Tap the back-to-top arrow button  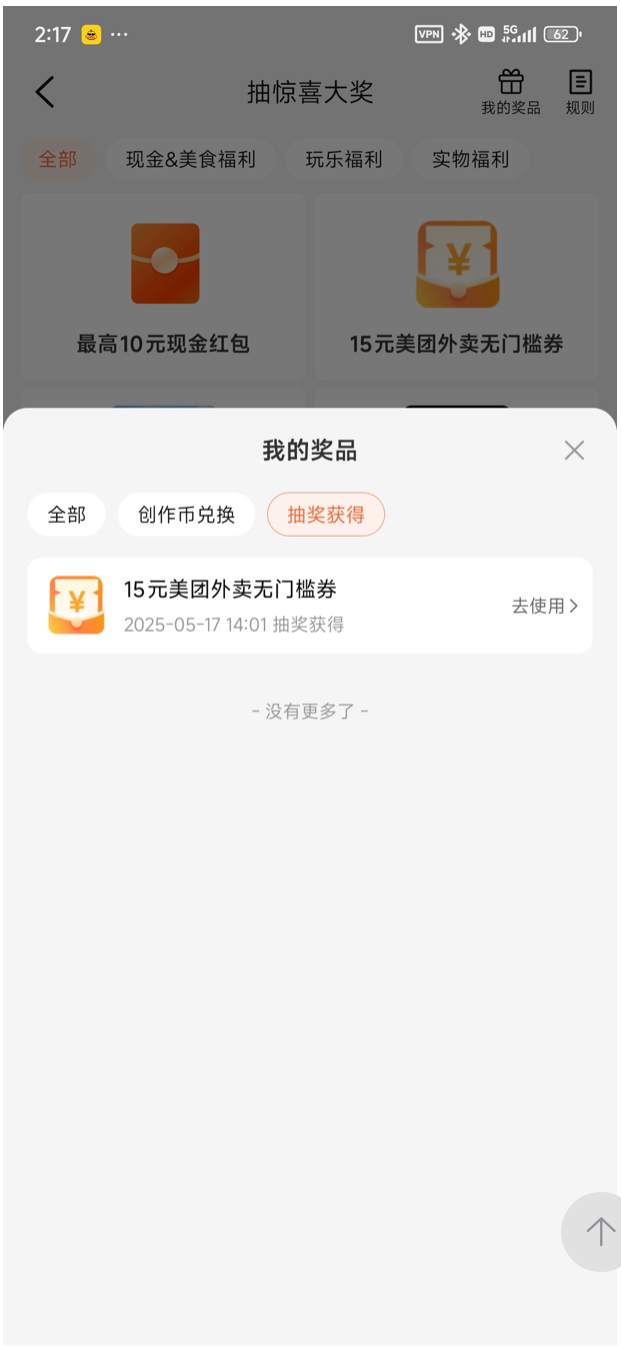[598, 1231]
